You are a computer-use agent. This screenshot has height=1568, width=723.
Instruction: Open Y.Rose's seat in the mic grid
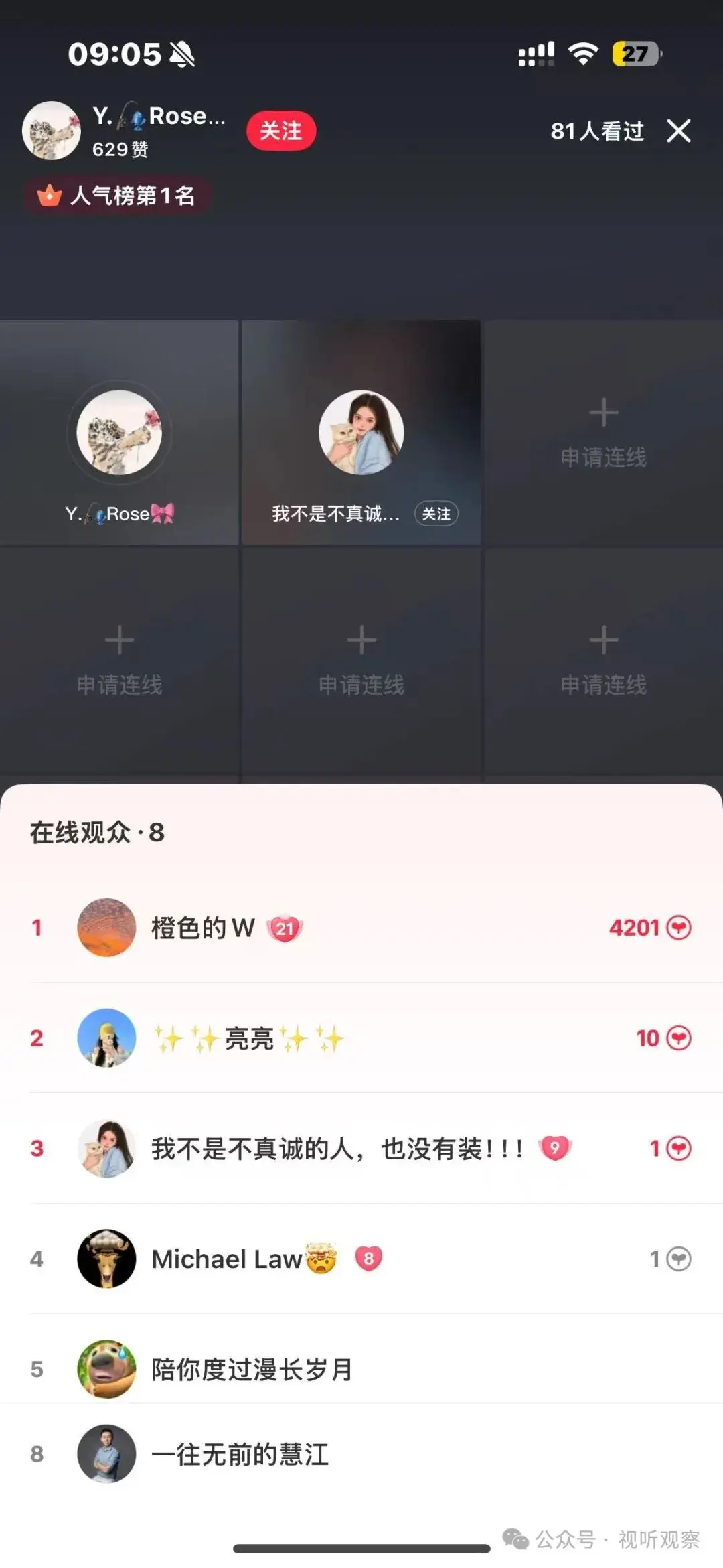click(119, 433)
